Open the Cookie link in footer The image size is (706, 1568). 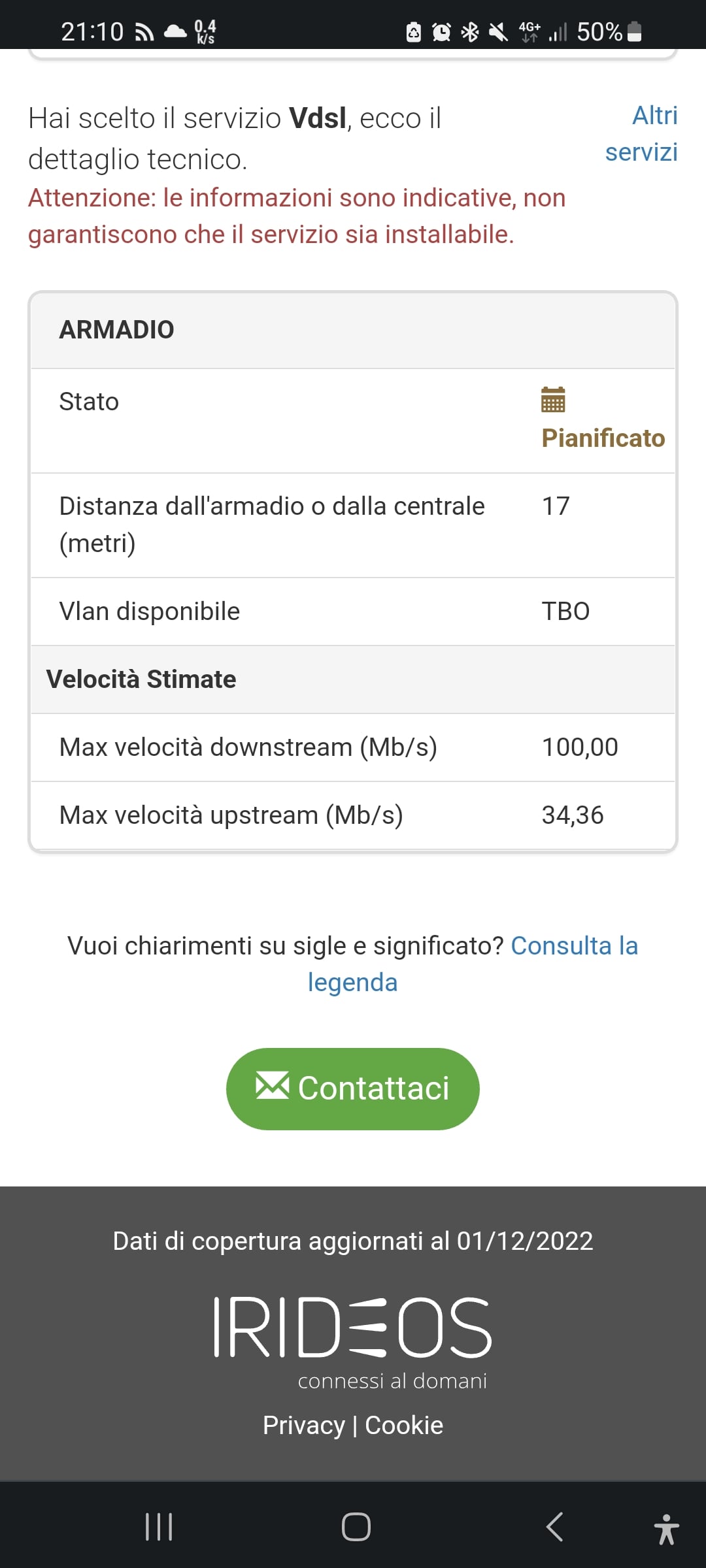tap(404, 1425)
